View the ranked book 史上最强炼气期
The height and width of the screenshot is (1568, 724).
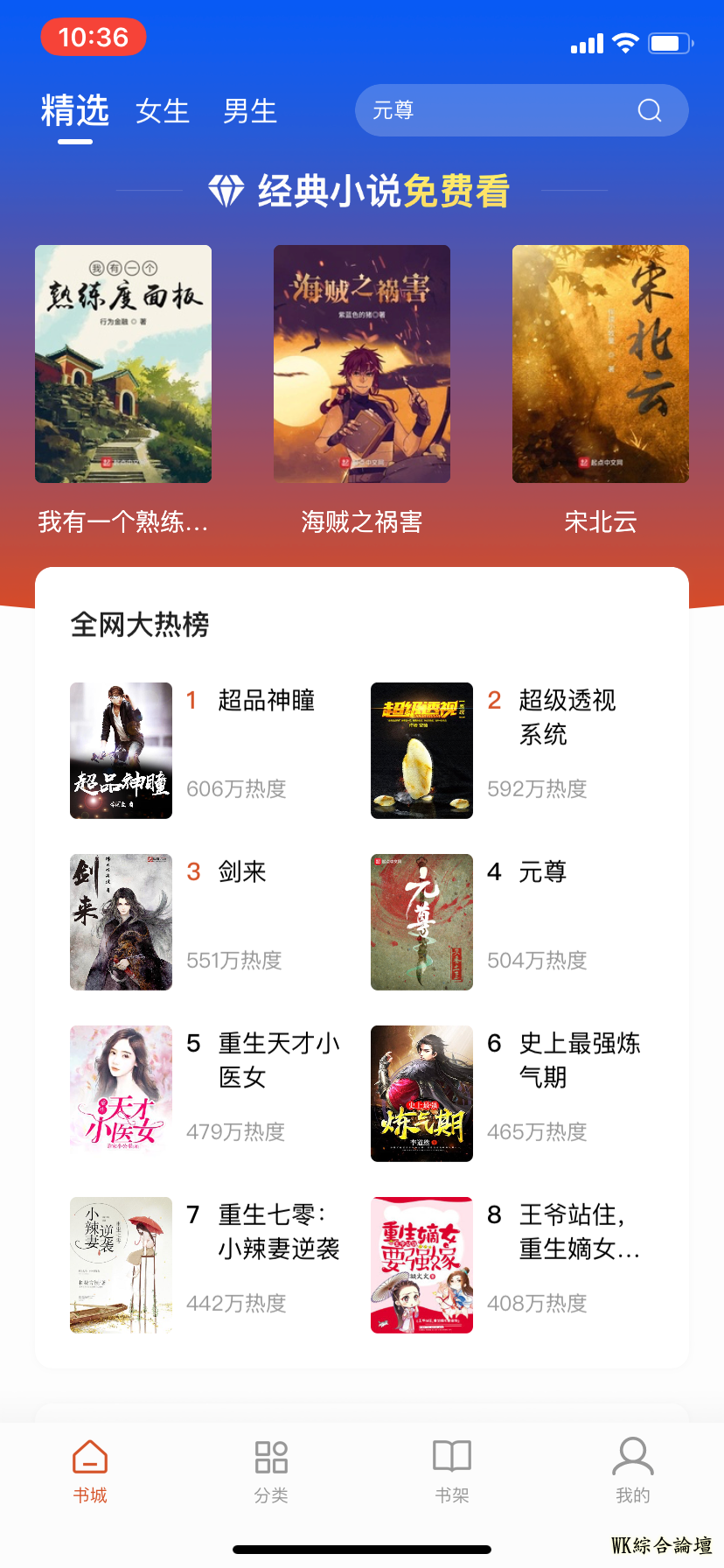pyautogui.click(x=422, y=1094)
